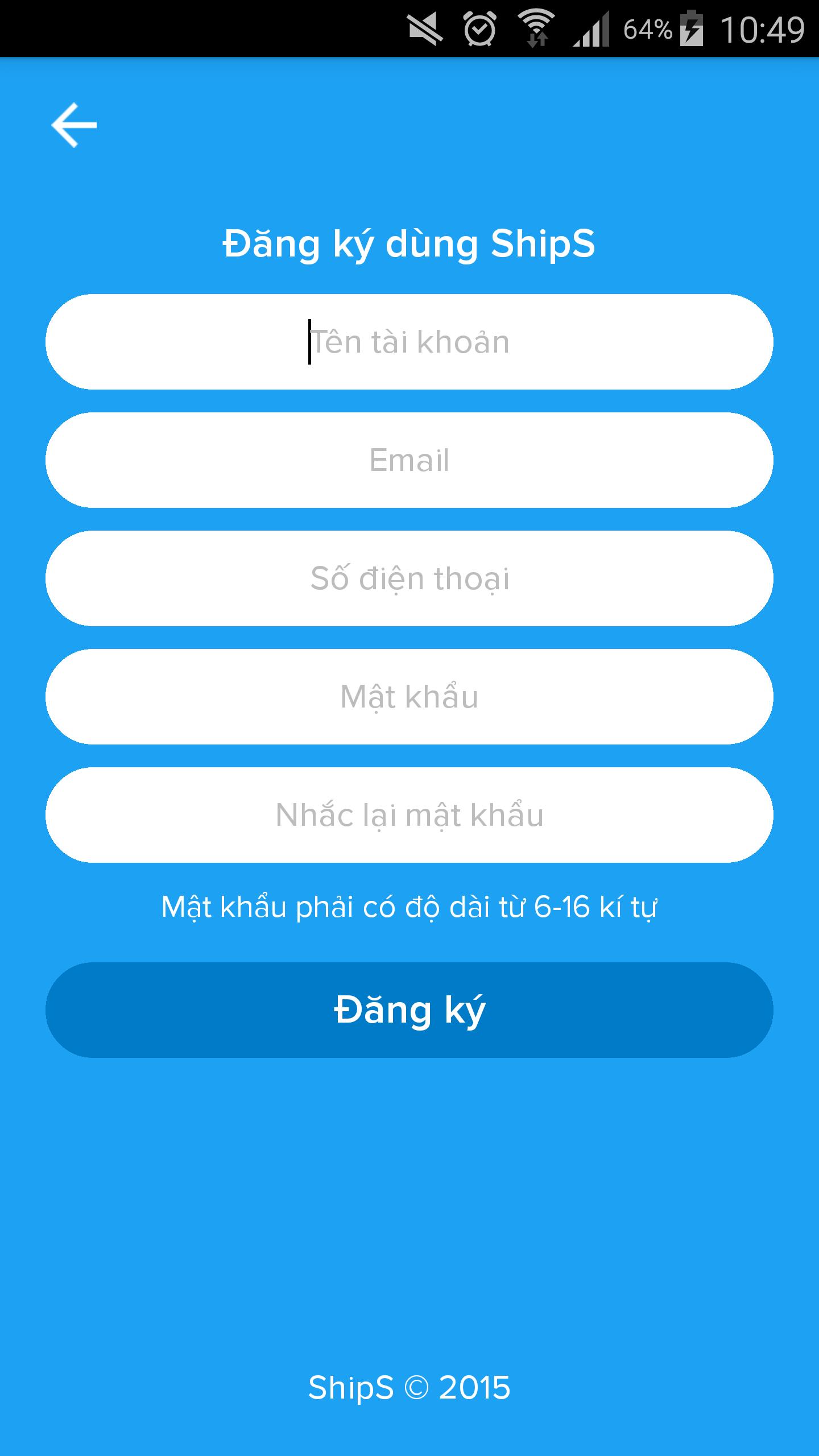Focus the Tên tài khoản field
819x1456 pixels.
pos(409,342)
